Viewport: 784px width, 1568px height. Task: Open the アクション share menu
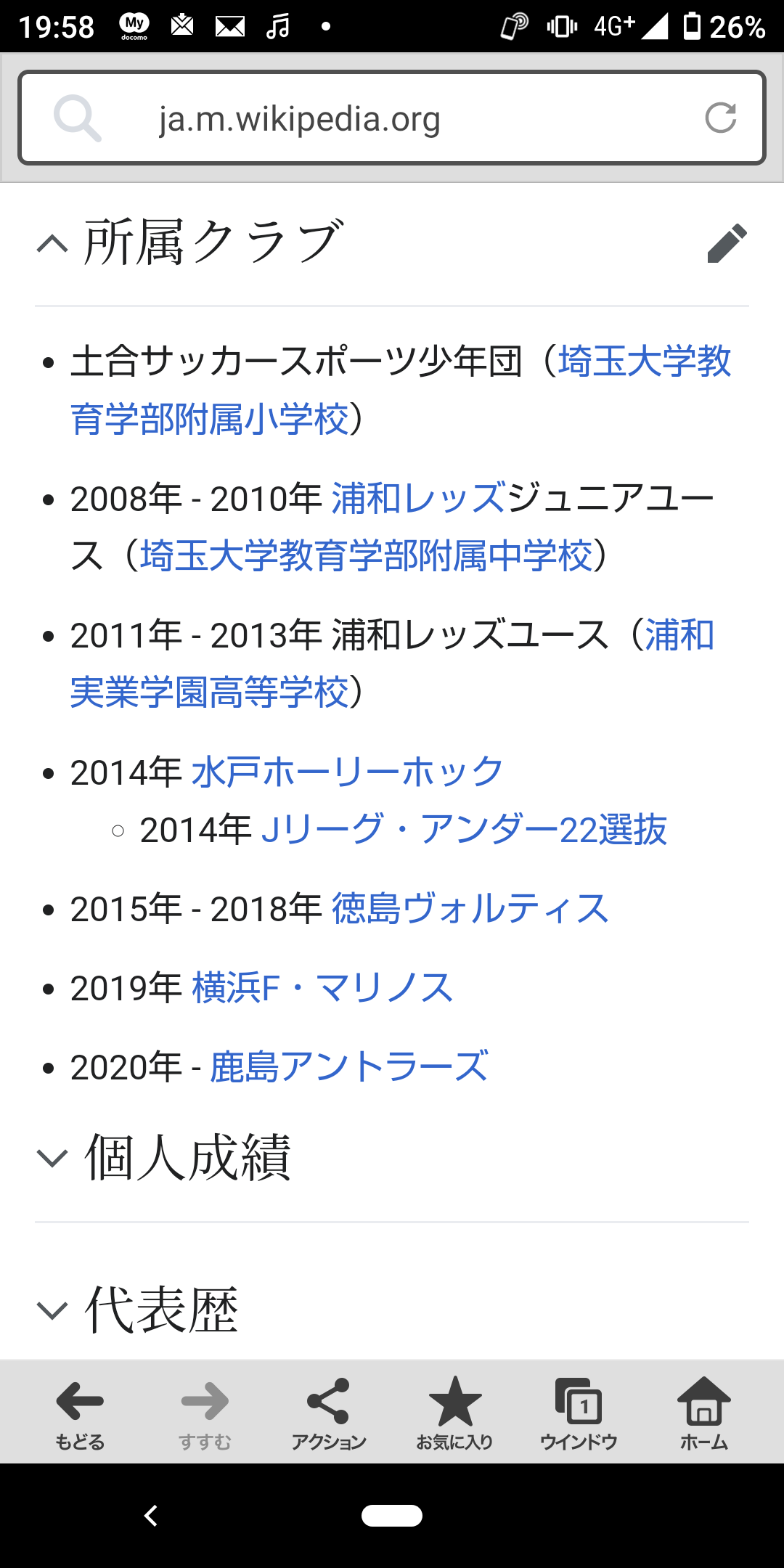(x=328, y=1413)
